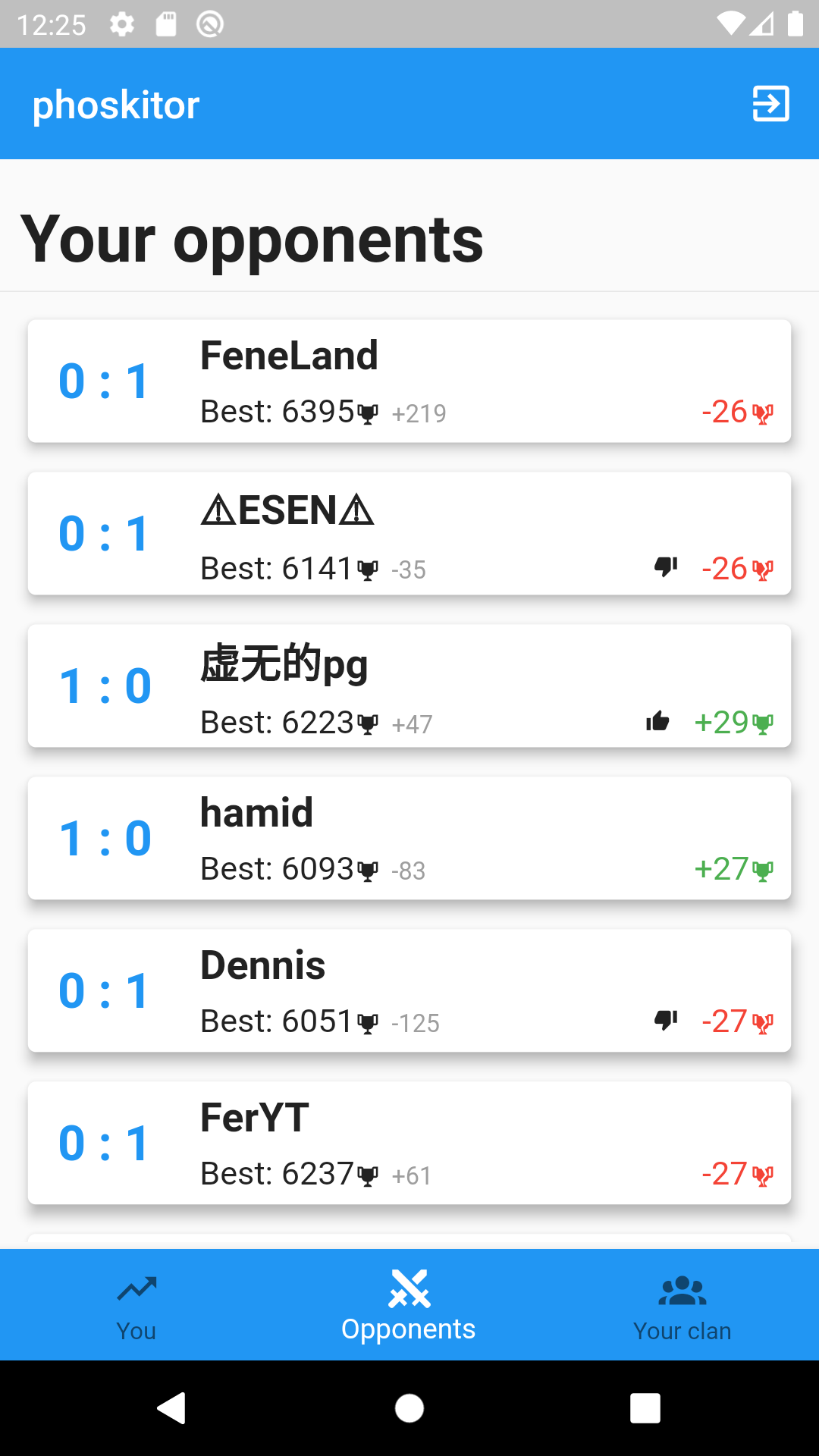Open the hamid opponent card
The width and height of the screenshot is (819, 1456).
pos(409,839)
